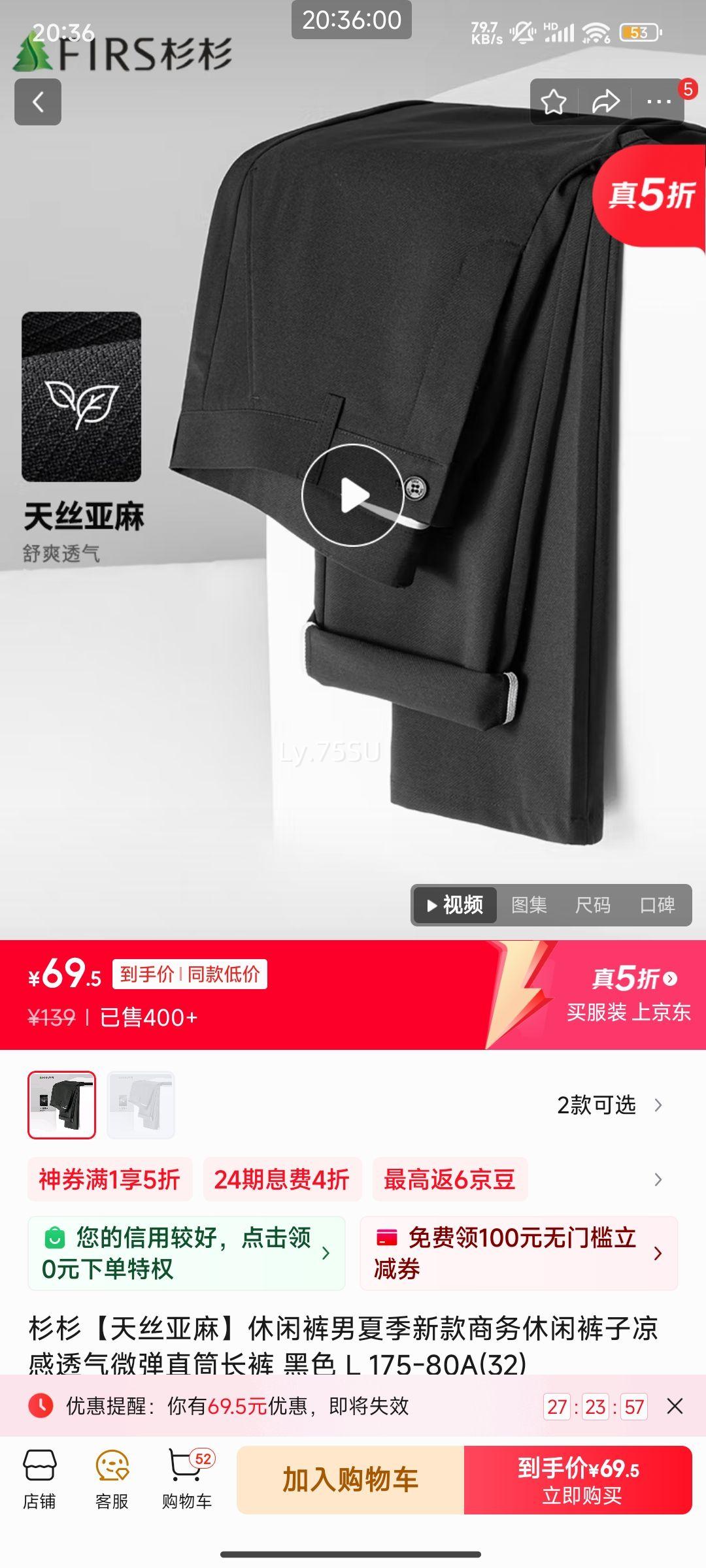
Task: Share this product page
Action: [x=605, y=102]
